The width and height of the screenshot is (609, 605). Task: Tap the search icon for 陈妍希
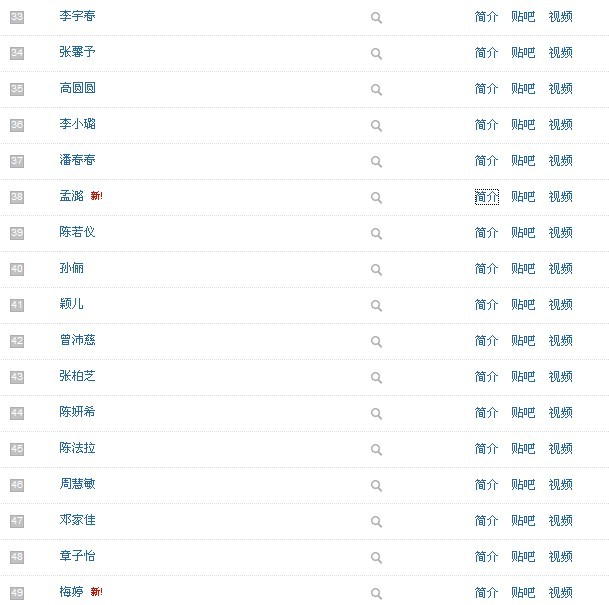(x=376, y=414)
